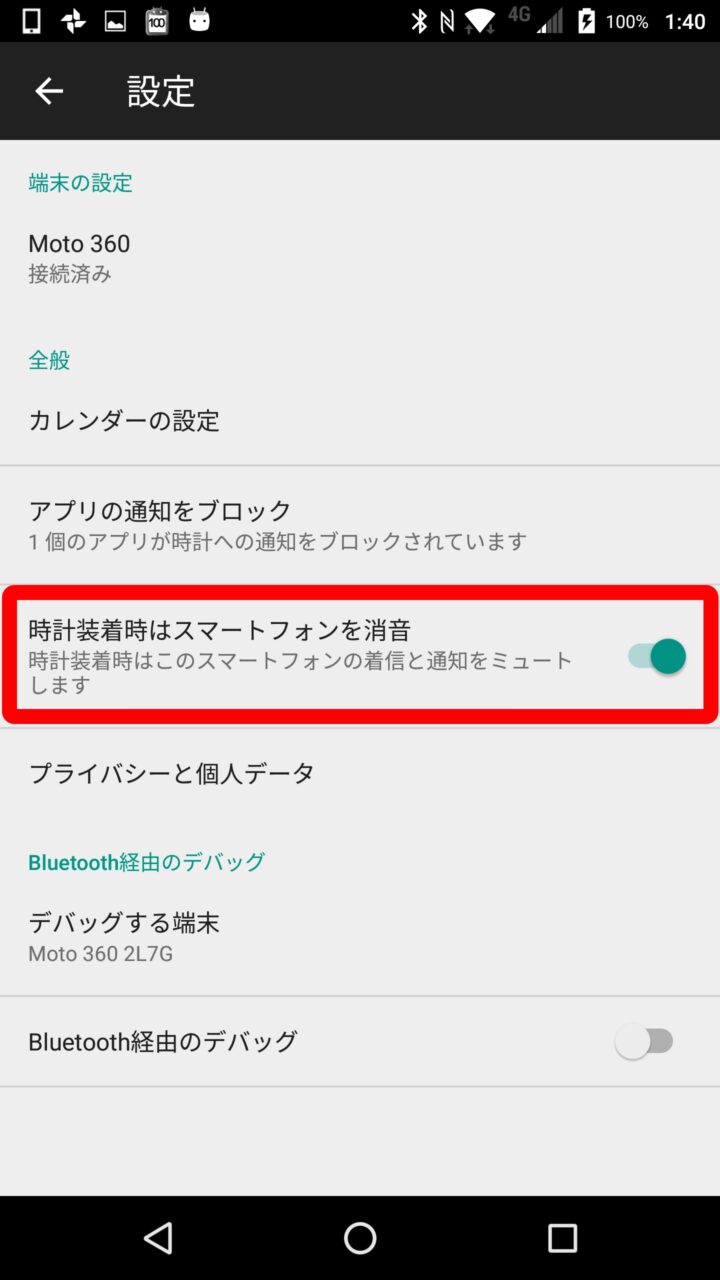Open recent apps from the navigation bar
720x1280 pixels.
point(562,1238)
